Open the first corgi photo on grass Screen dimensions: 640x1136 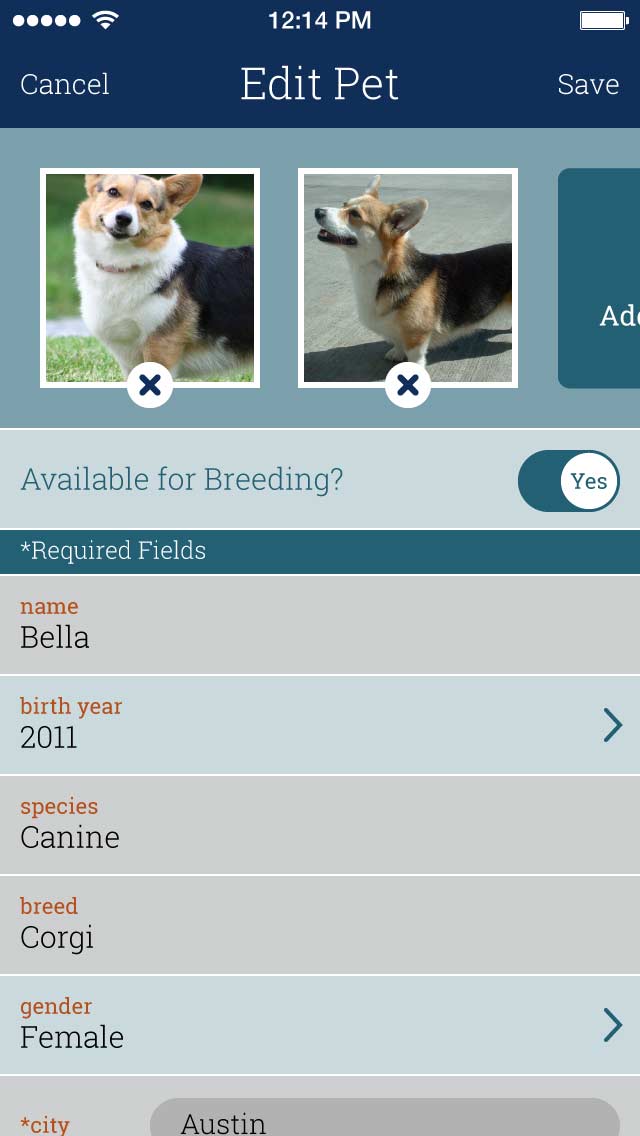[150, 270]
